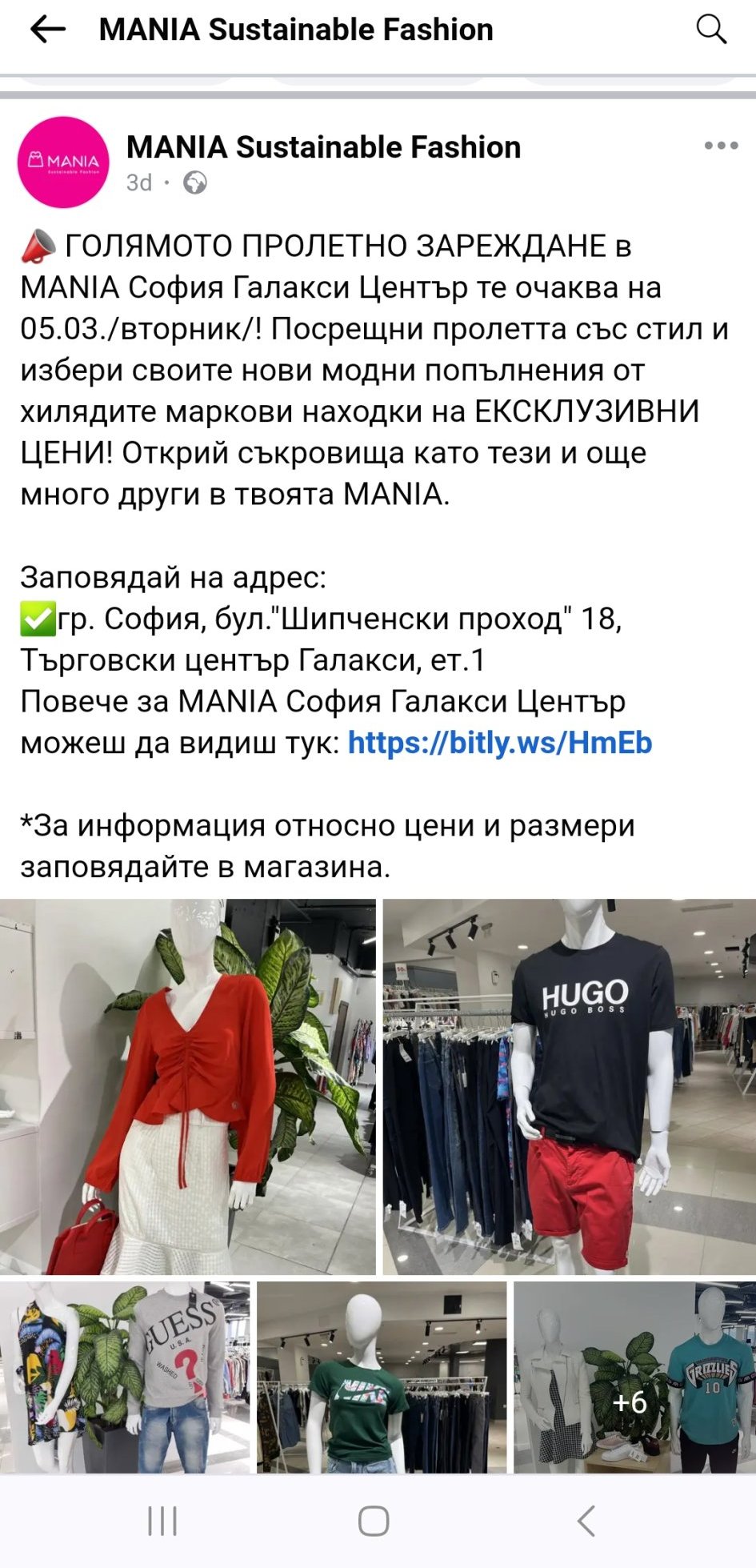
Task: Open the green Nike t-shirt photo
Action: tap(382, 1376)
